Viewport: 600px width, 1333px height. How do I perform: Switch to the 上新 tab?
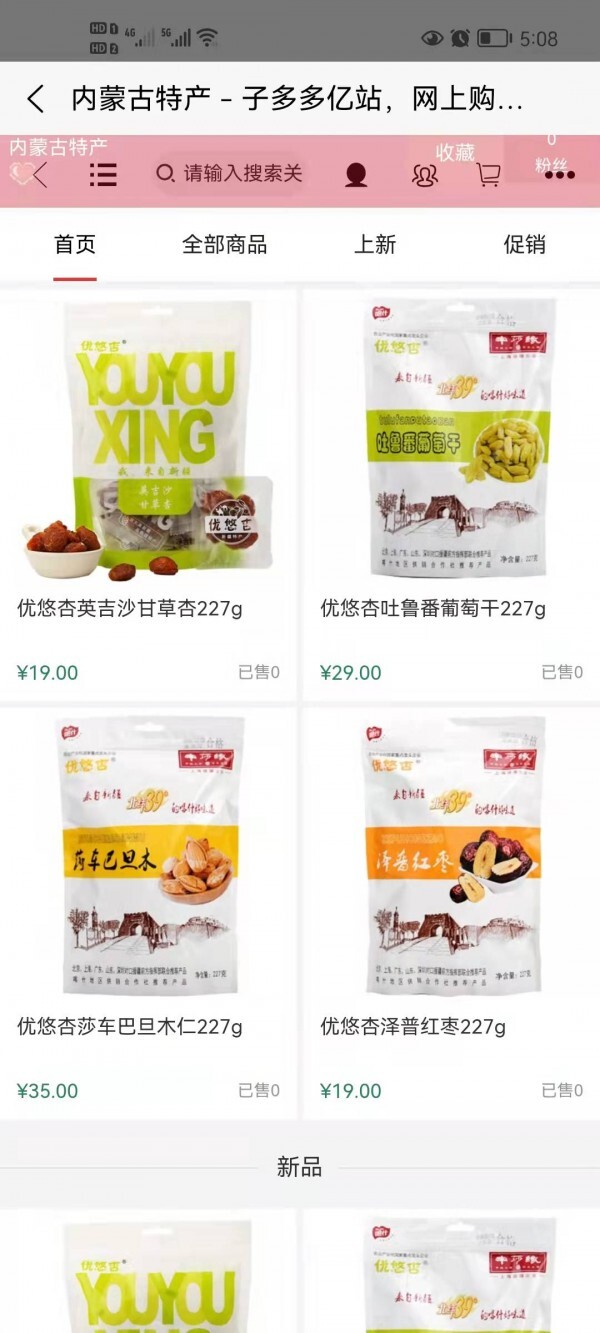375,245
